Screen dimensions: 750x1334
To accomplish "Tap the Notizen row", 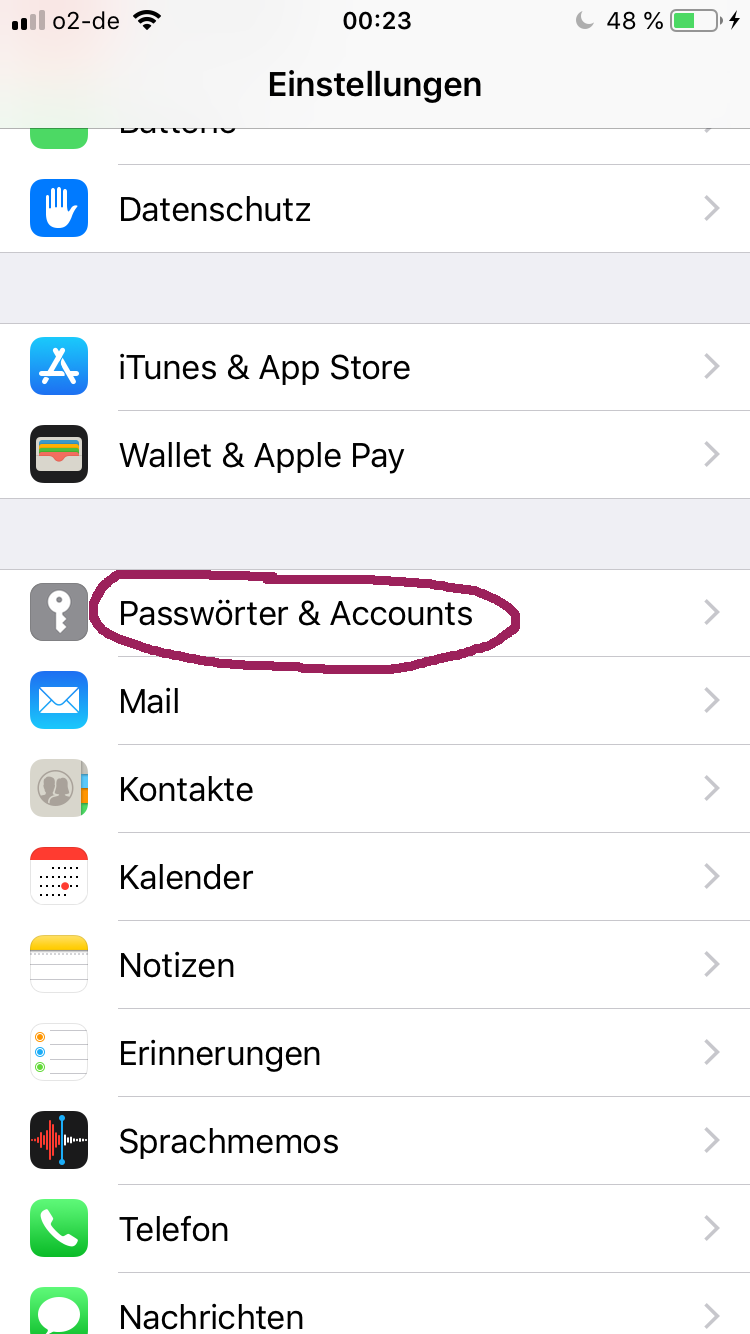I will pyautogui.click(x=375, y=965).
